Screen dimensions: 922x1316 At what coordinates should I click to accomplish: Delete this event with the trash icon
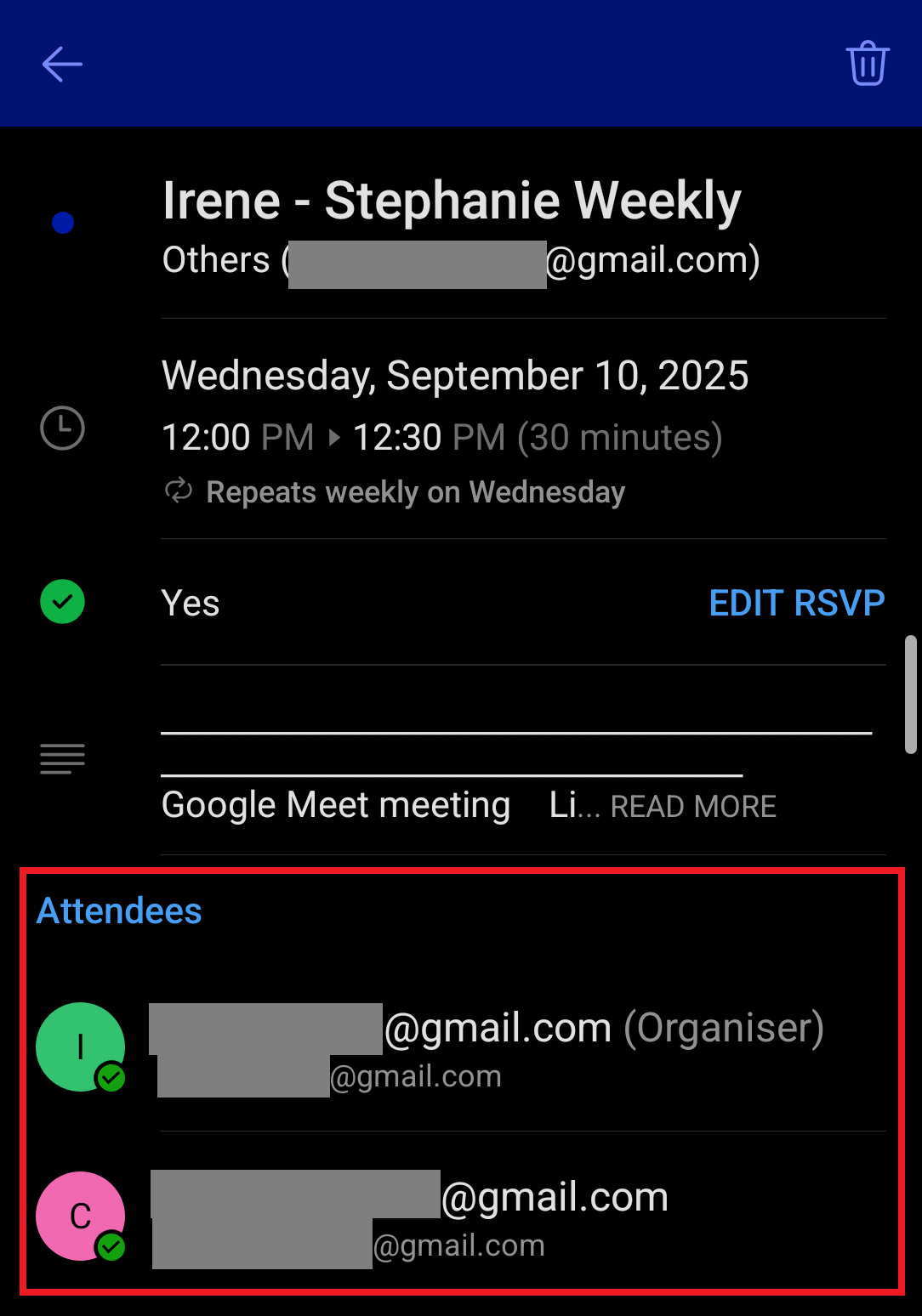(867, 64)
